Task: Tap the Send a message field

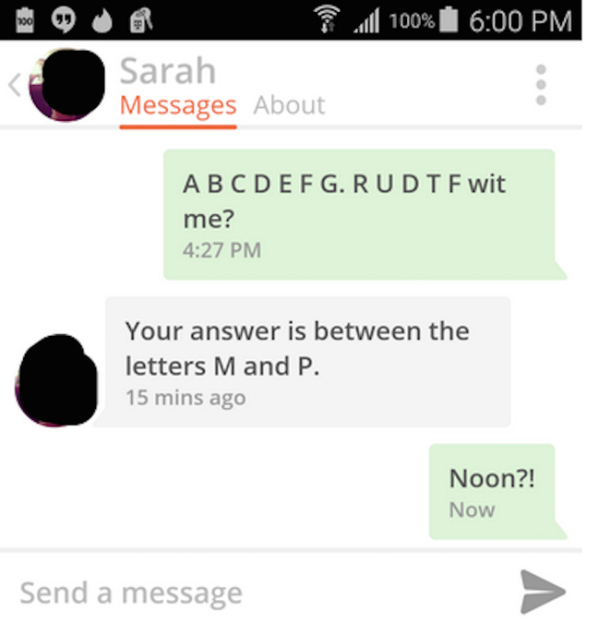Action: click(250, 592)
